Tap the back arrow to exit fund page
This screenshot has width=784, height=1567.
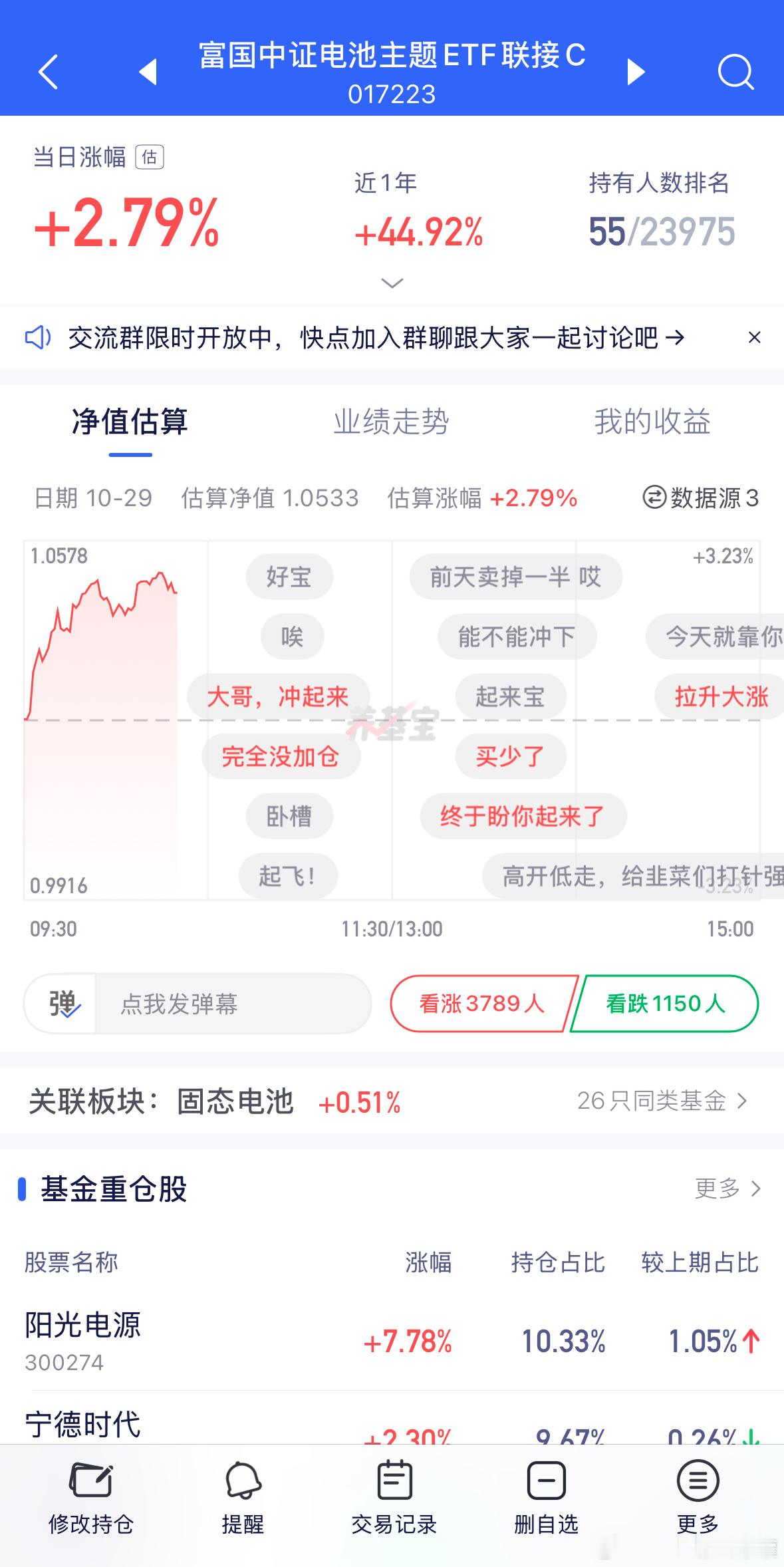click(x=47, y=72)
